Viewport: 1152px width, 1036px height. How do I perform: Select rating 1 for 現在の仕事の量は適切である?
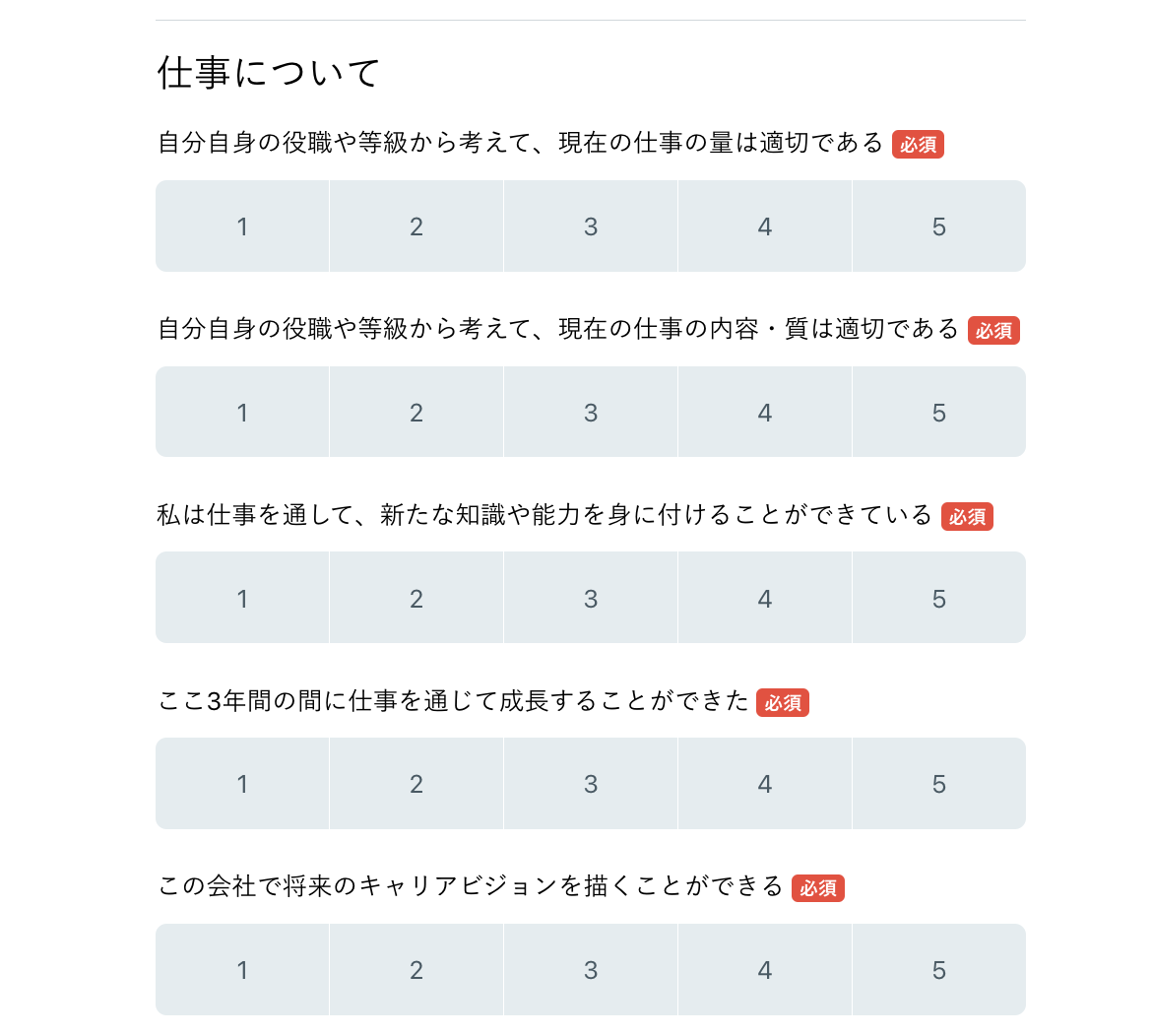pos(242,227)
